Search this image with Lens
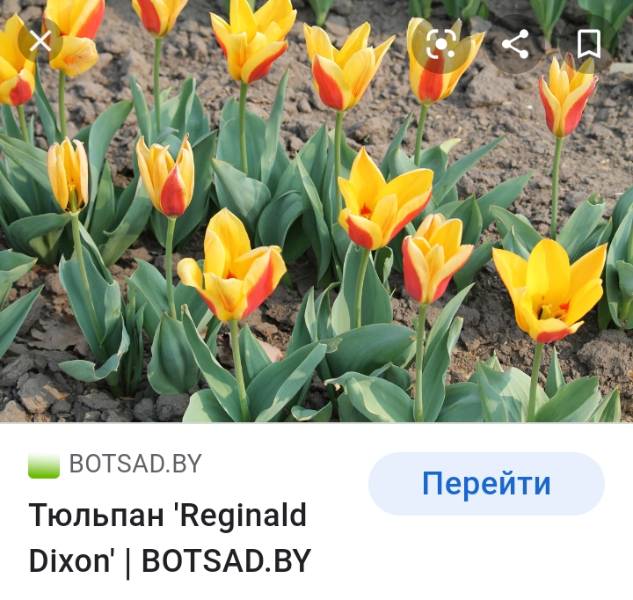Viewport: 633px width, 600px height. (441, 43)
